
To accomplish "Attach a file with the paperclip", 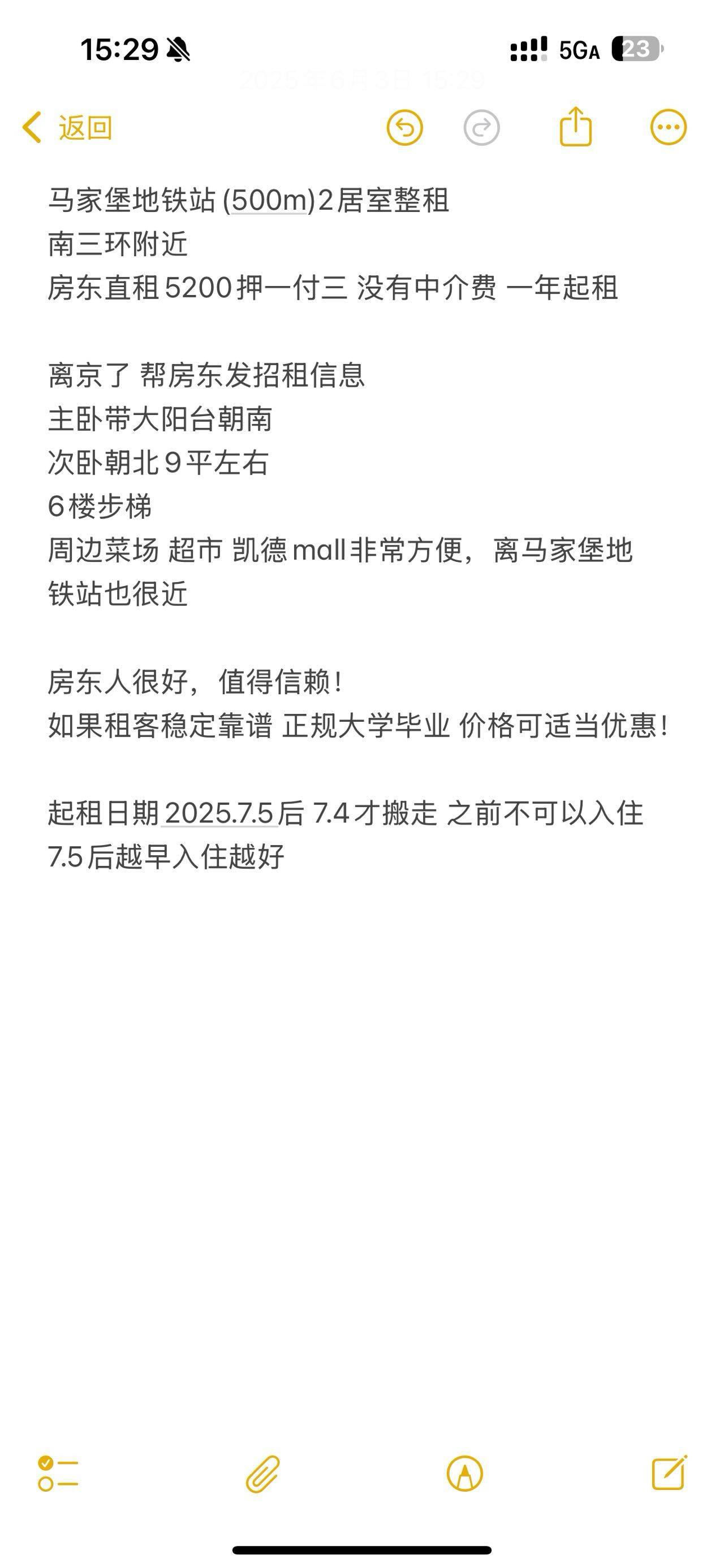I will [x=263, y=1474].
